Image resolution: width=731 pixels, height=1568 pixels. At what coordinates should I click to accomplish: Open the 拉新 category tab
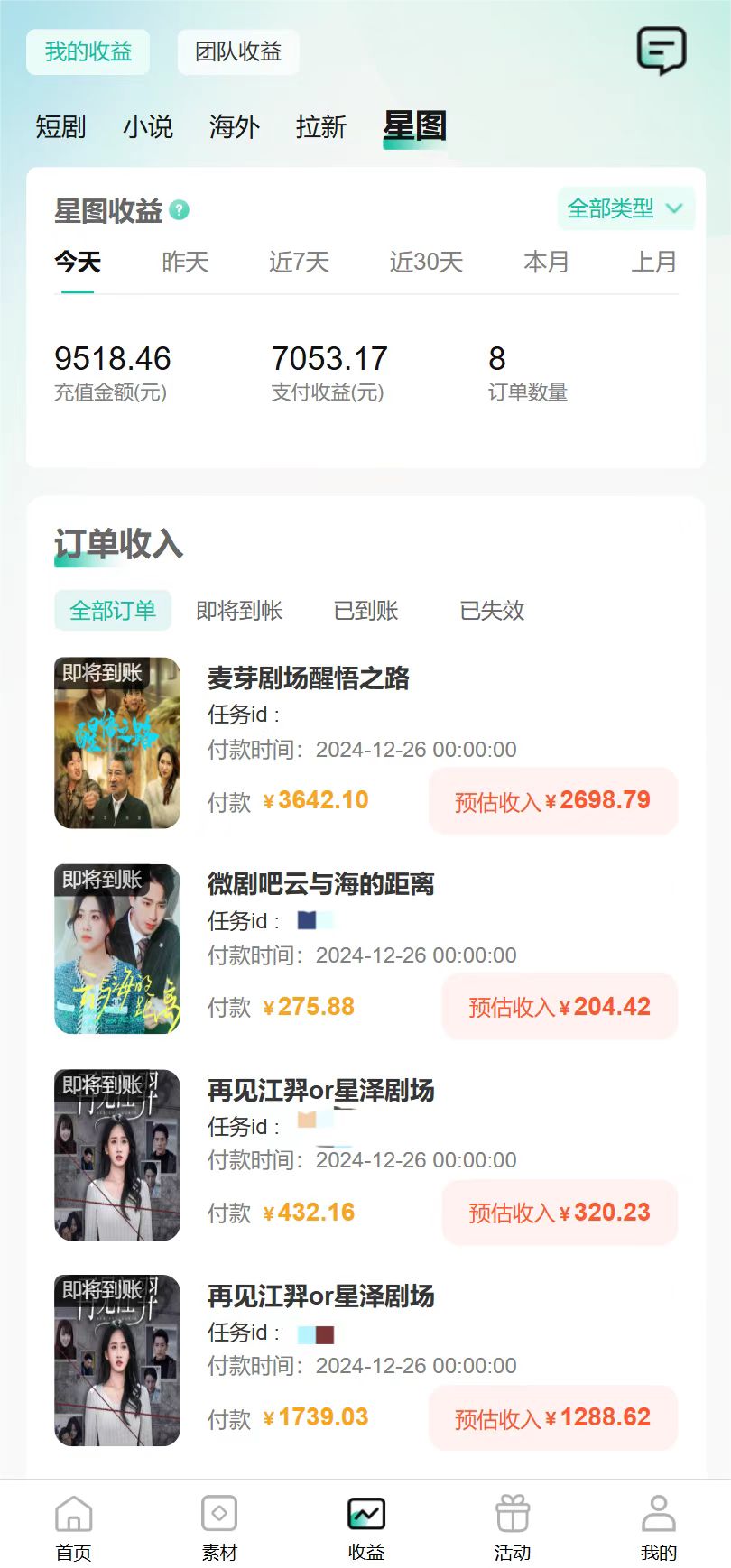coord(320,126)
